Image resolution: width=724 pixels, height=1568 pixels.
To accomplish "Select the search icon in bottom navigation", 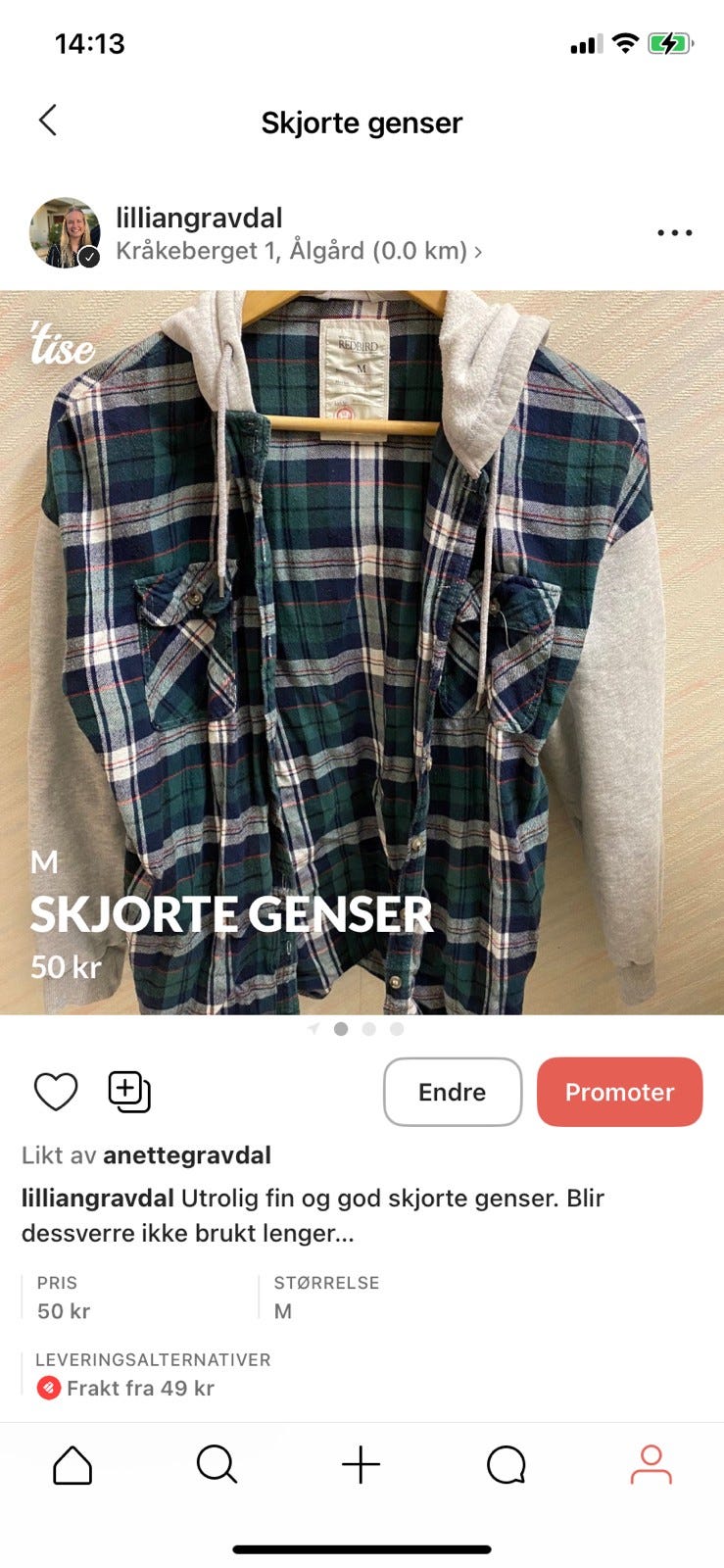I will [217, 1465].
